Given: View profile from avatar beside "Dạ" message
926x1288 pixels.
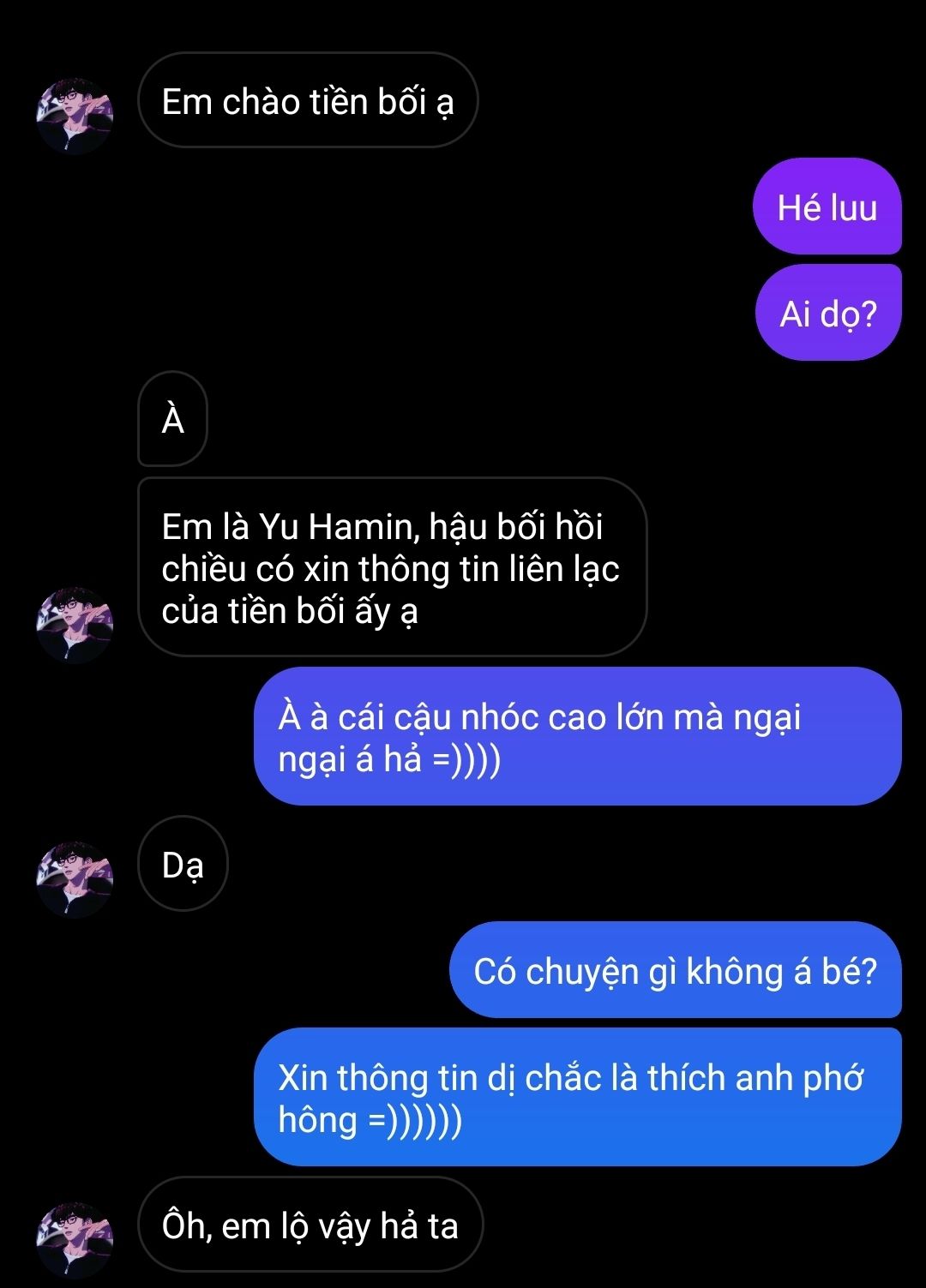Looking at the screenshot, I should pyautogui.click(x=75, y=879).
